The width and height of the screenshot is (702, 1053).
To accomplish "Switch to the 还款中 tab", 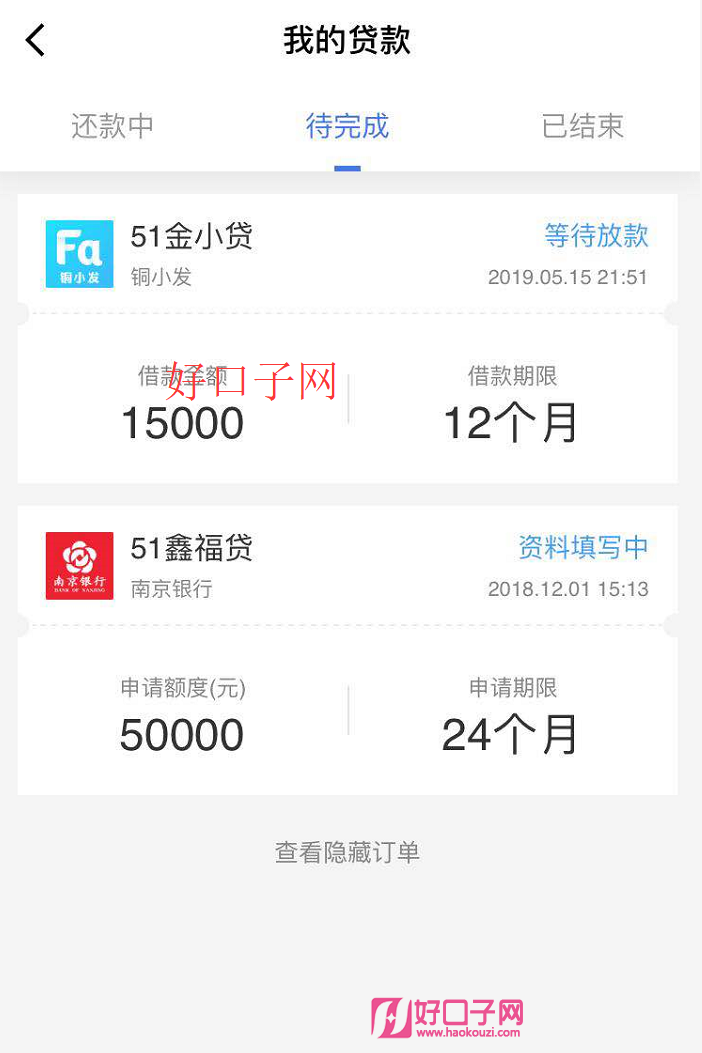I will pyautogui.click(x=112, y=126).
